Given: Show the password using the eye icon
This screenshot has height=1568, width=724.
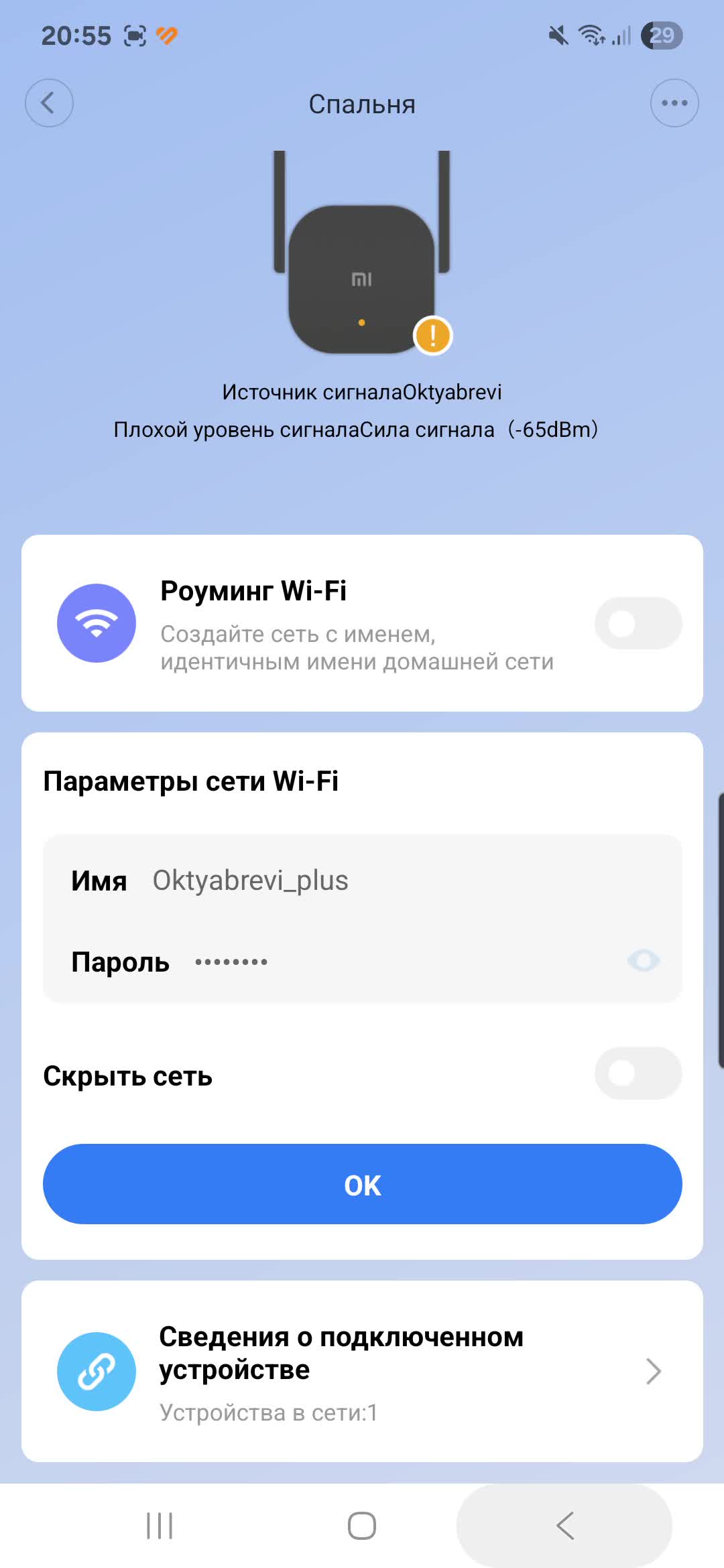Looking at the screenshot, I should 644,961.
